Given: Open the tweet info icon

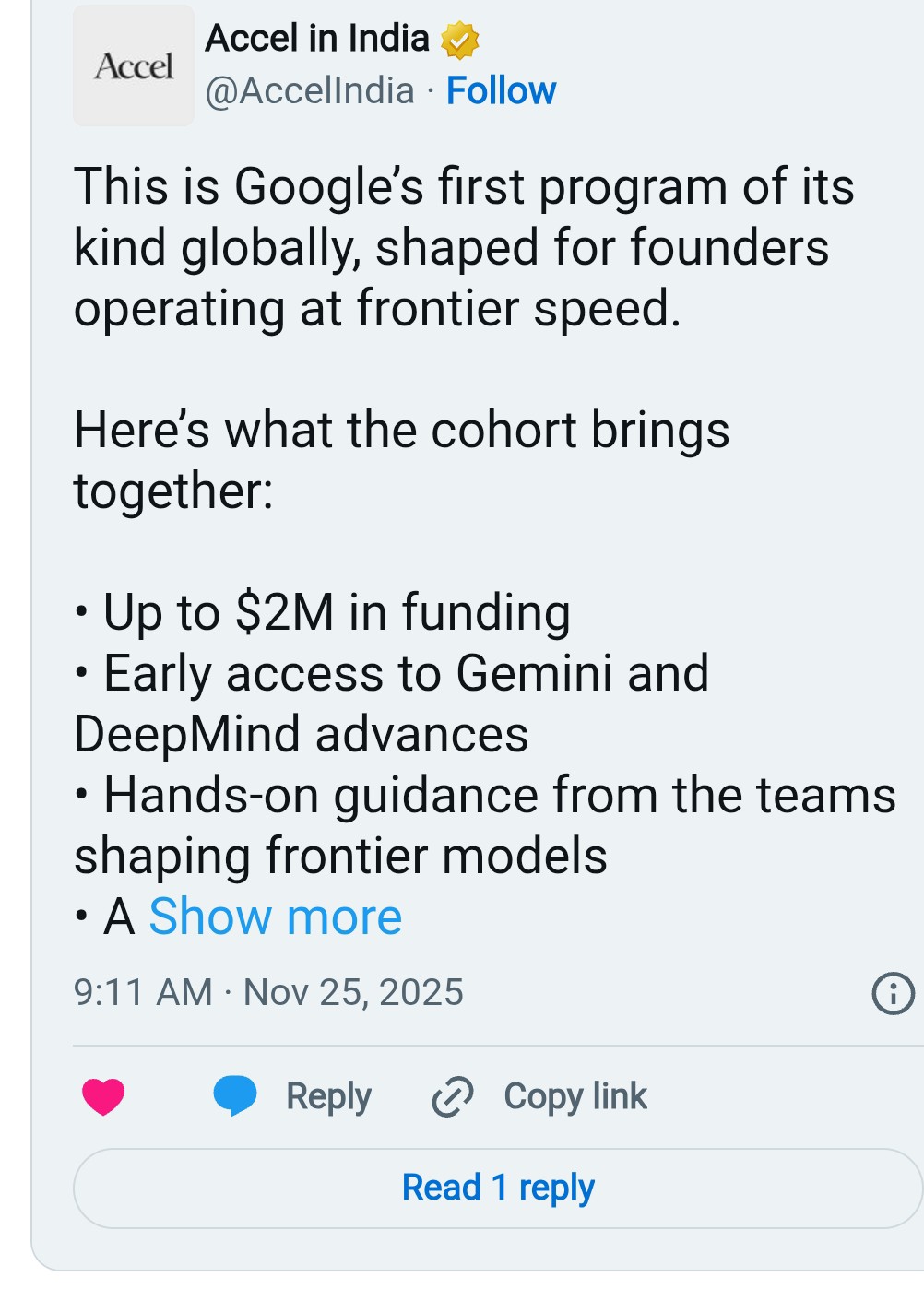Looking at the screenshot, I should tap(892, 993).
